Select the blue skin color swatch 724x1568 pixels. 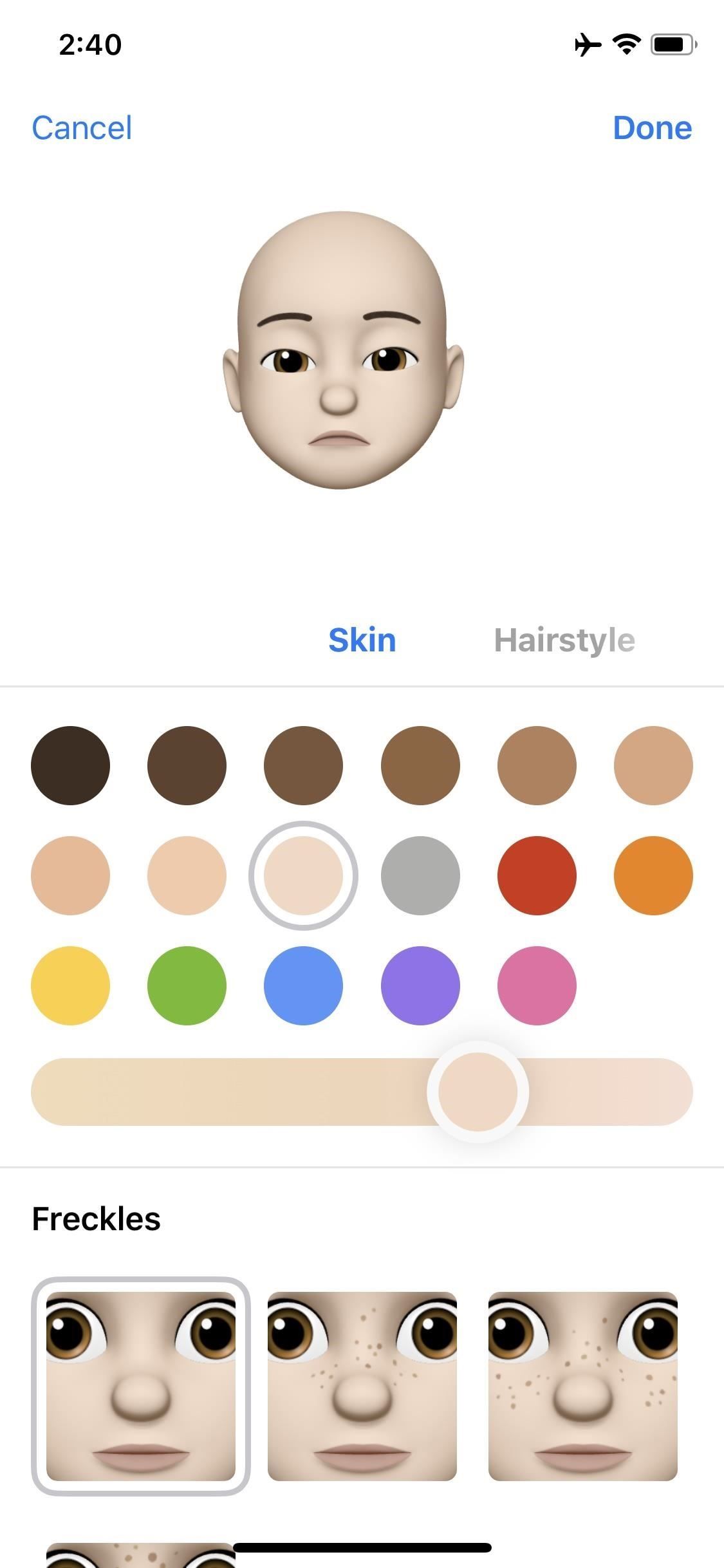point(303,985)
